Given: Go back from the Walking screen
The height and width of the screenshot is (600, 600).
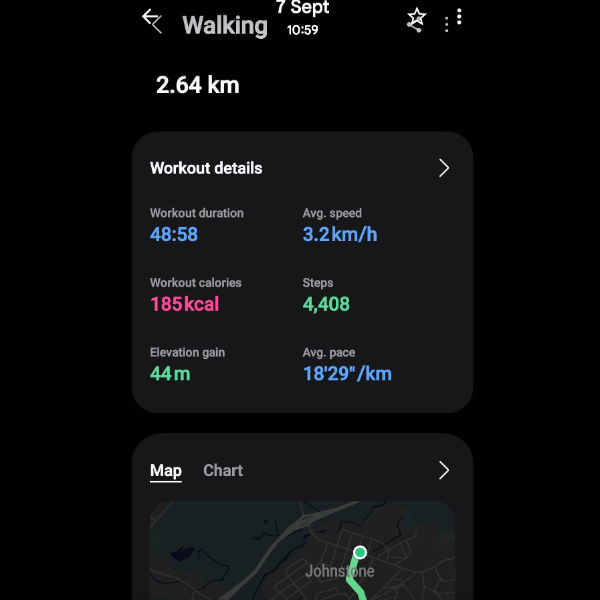Looking at the screenshot, I should pos(152,20).
